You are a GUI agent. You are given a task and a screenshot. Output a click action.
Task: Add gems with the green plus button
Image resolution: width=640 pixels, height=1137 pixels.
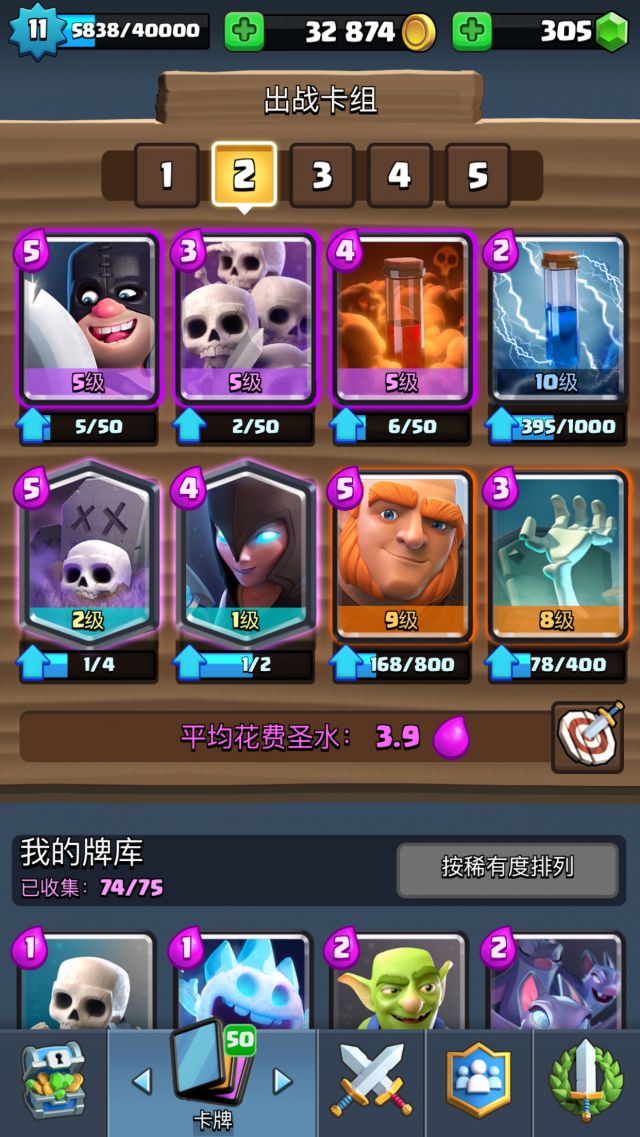(x=471, y=32)
